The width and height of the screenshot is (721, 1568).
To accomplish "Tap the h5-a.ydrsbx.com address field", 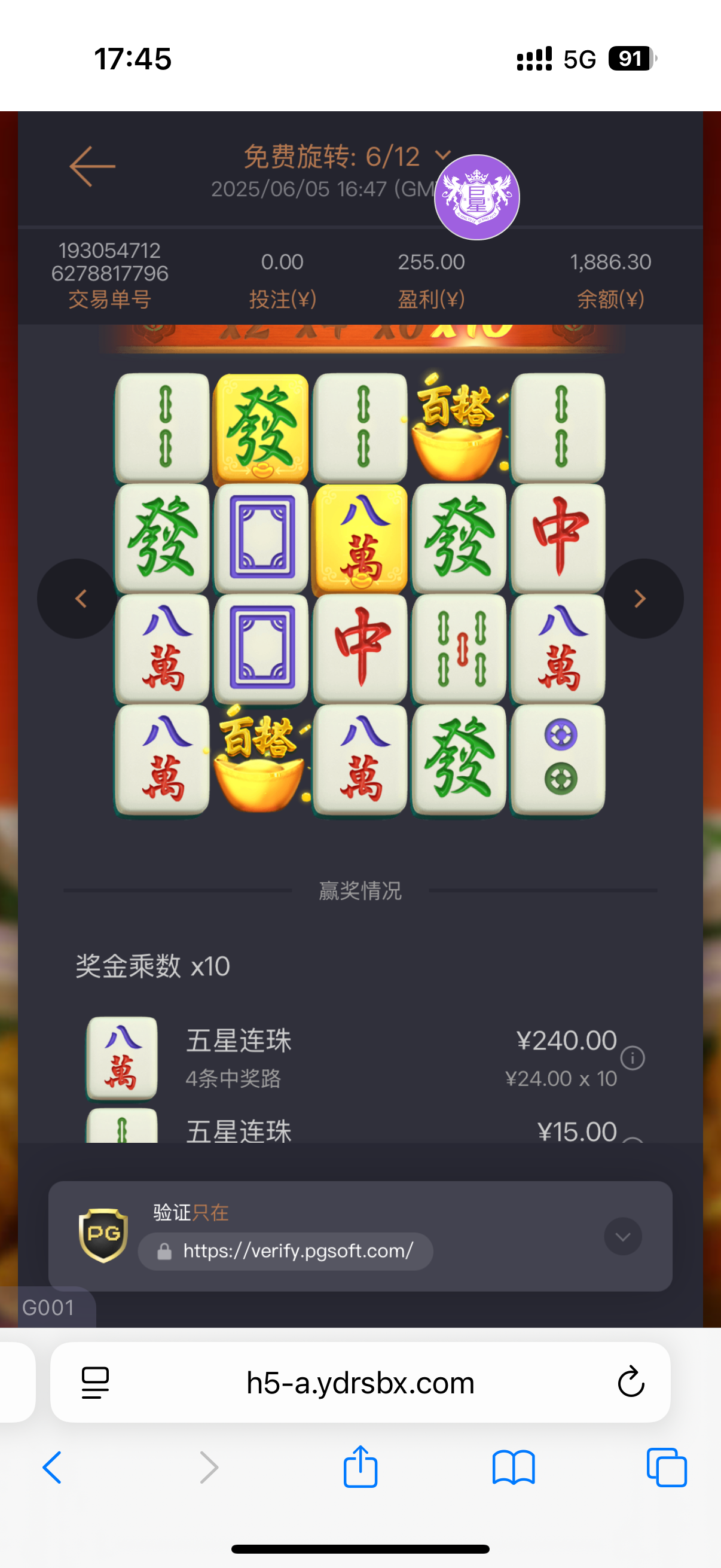I will pyautogui.click(x=360, y=1383).
